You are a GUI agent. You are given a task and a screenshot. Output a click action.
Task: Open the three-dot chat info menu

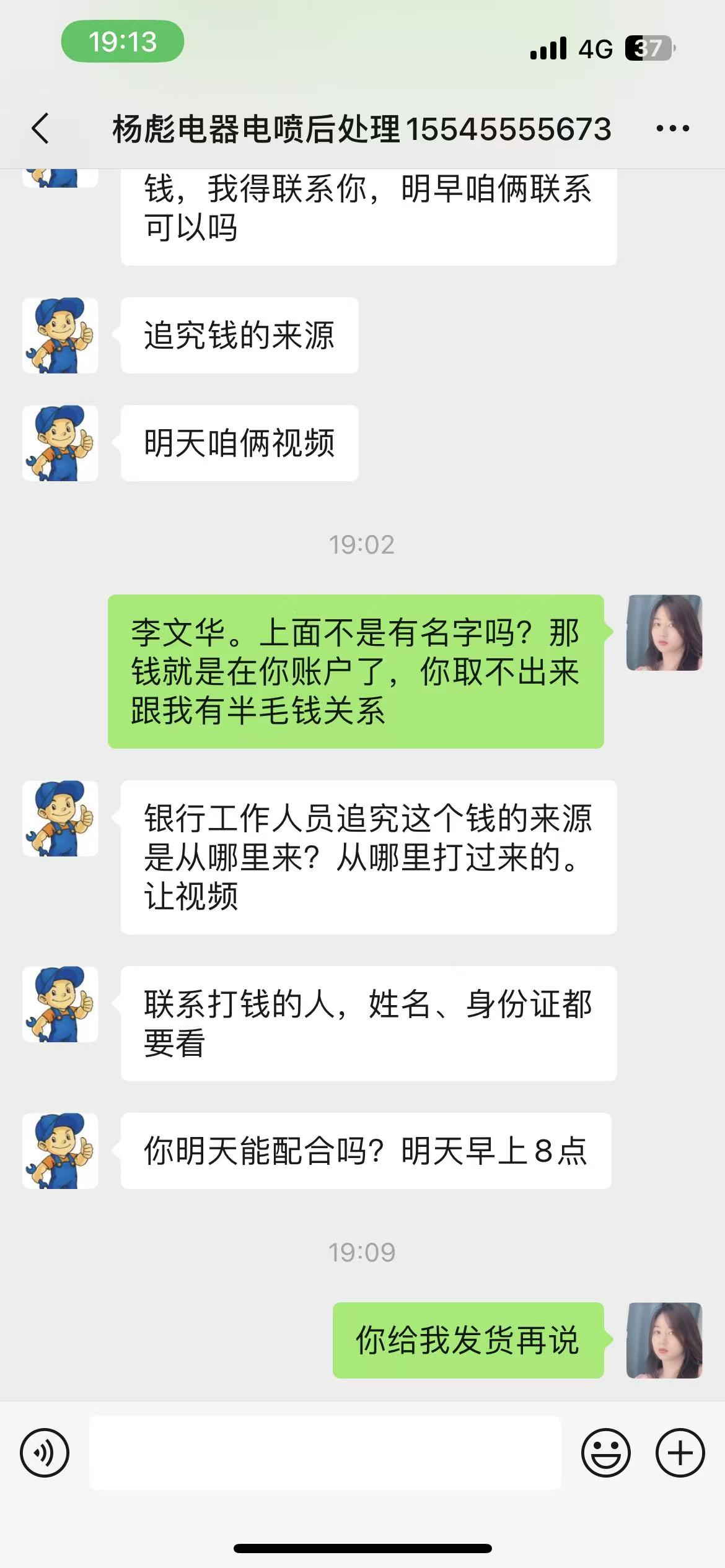click(x=672, y=129)
